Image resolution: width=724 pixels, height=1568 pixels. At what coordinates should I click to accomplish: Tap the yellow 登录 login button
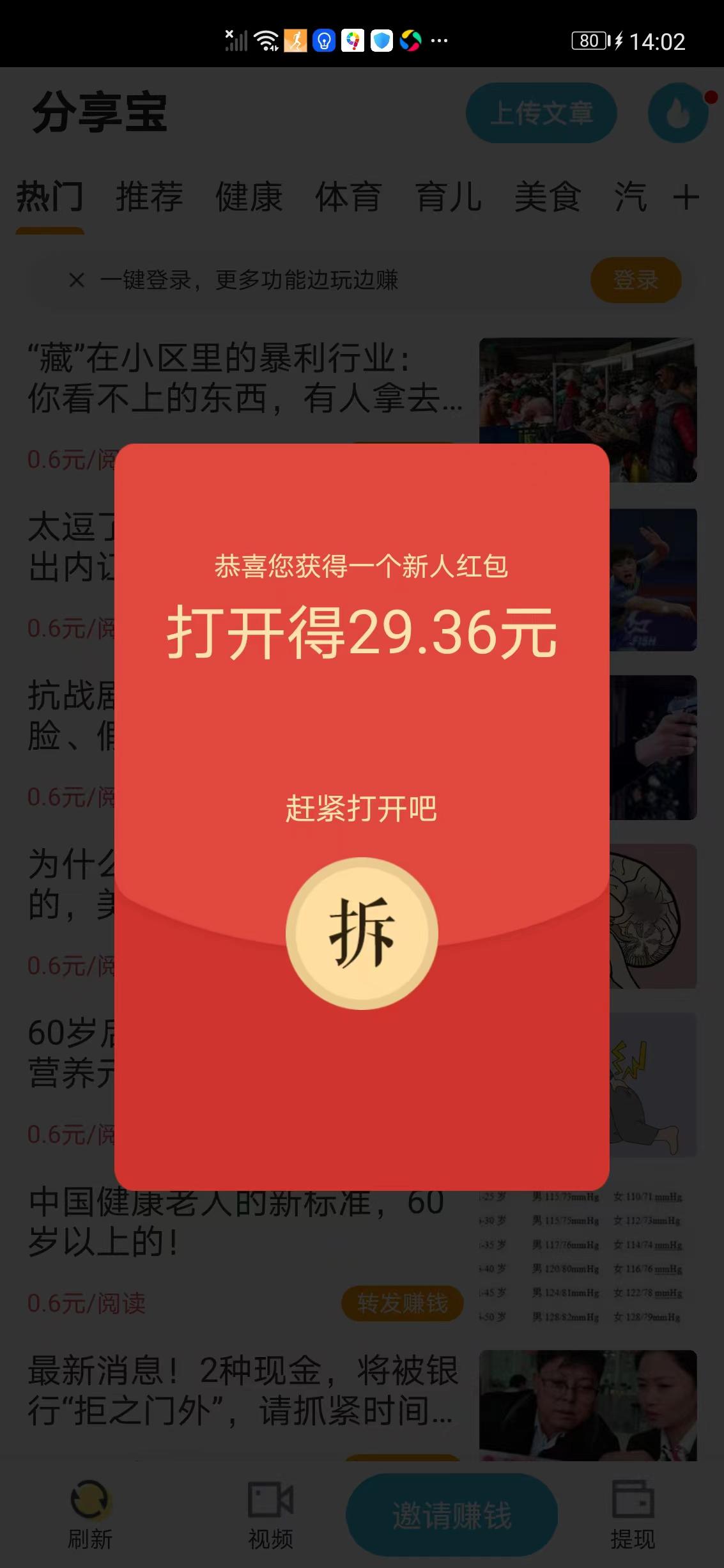click(x=636, y=280)
